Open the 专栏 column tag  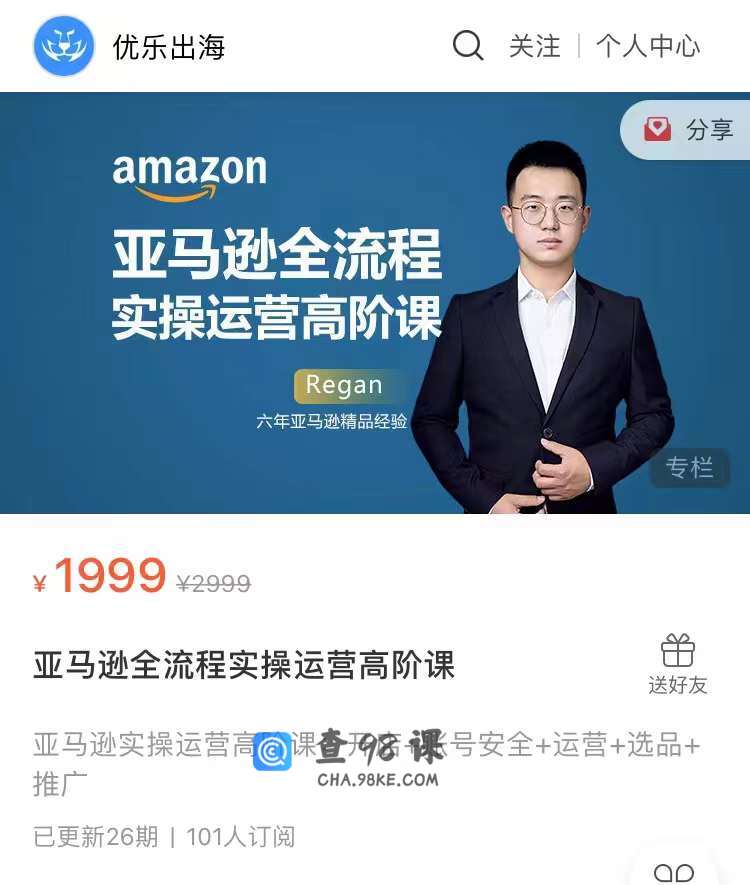pos(690,467)
